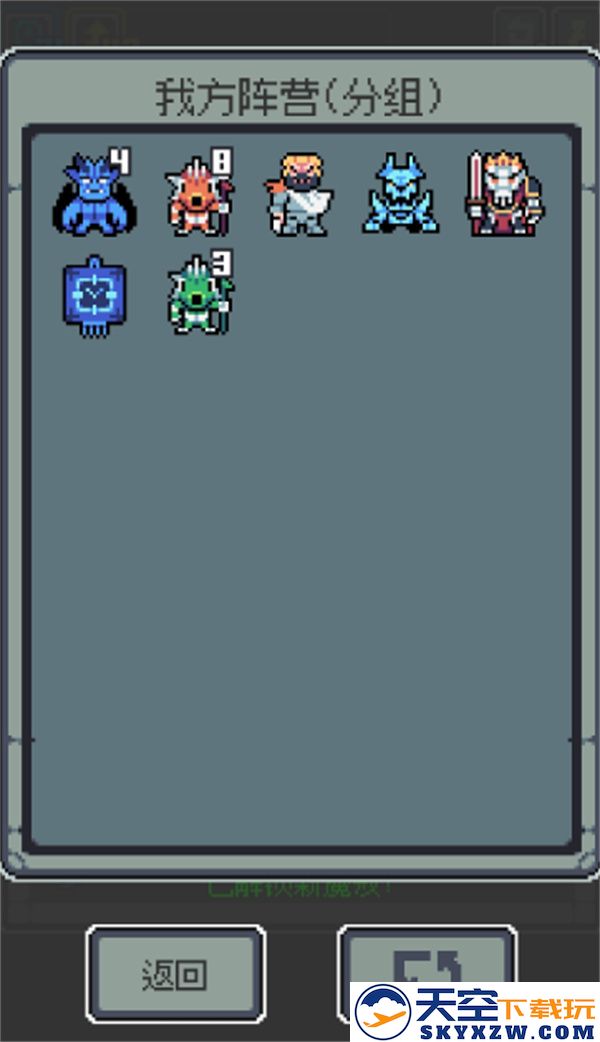
Task: Select the orange spiky warrior with 8
Action: click(198, 194)
